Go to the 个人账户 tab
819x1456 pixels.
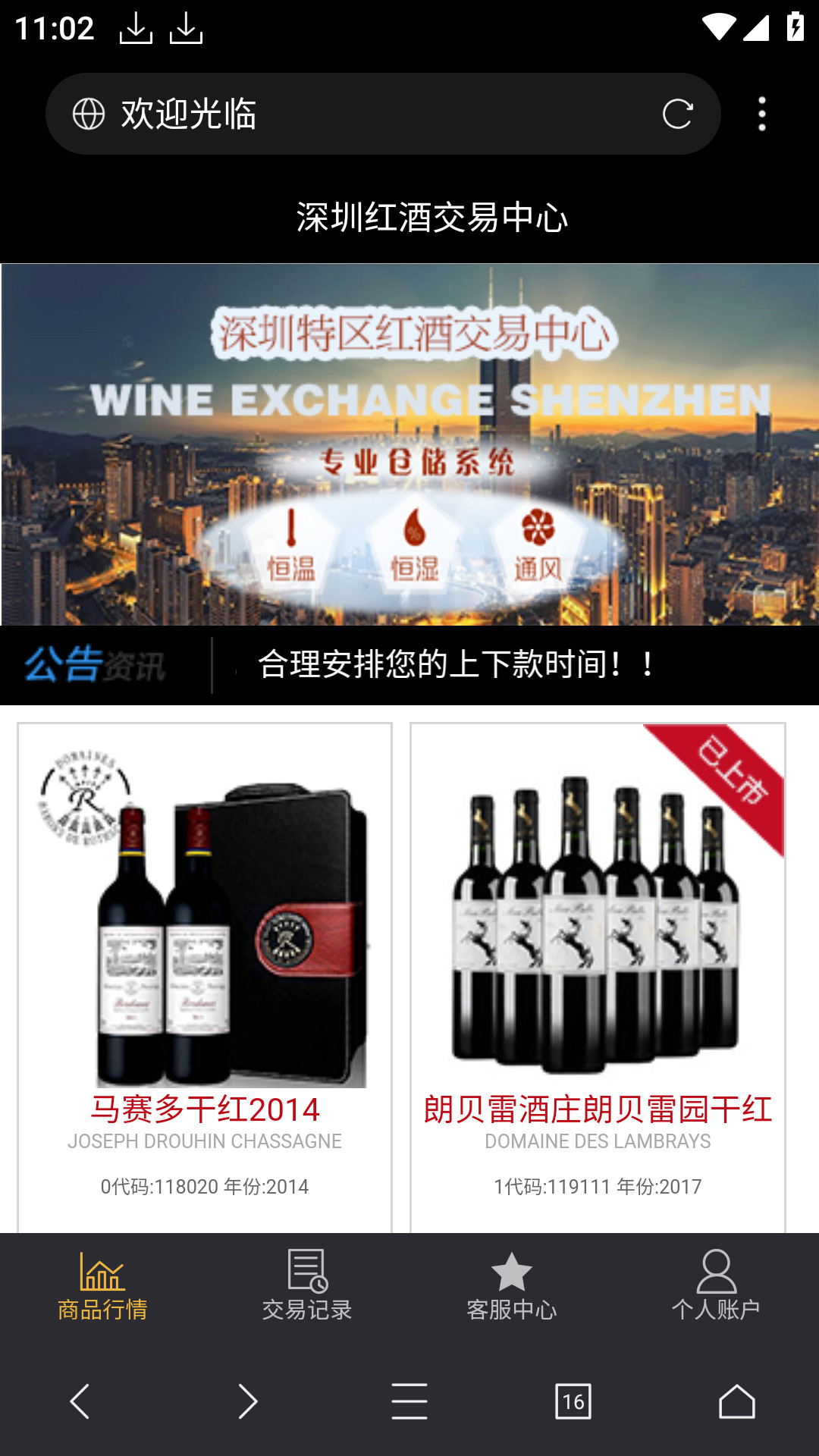[x=717, y=1286]
